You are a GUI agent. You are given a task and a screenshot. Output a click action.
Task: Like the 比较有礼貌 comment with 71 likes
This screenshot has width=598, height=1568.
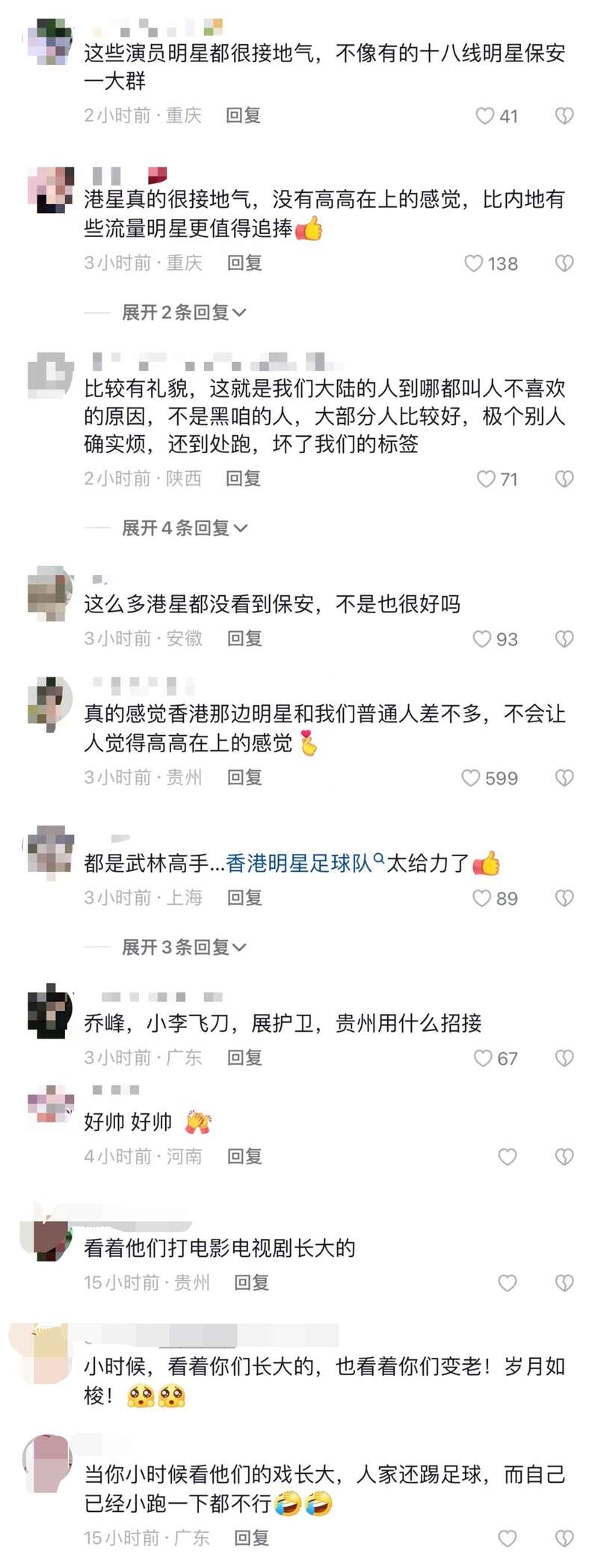[486, 479]
